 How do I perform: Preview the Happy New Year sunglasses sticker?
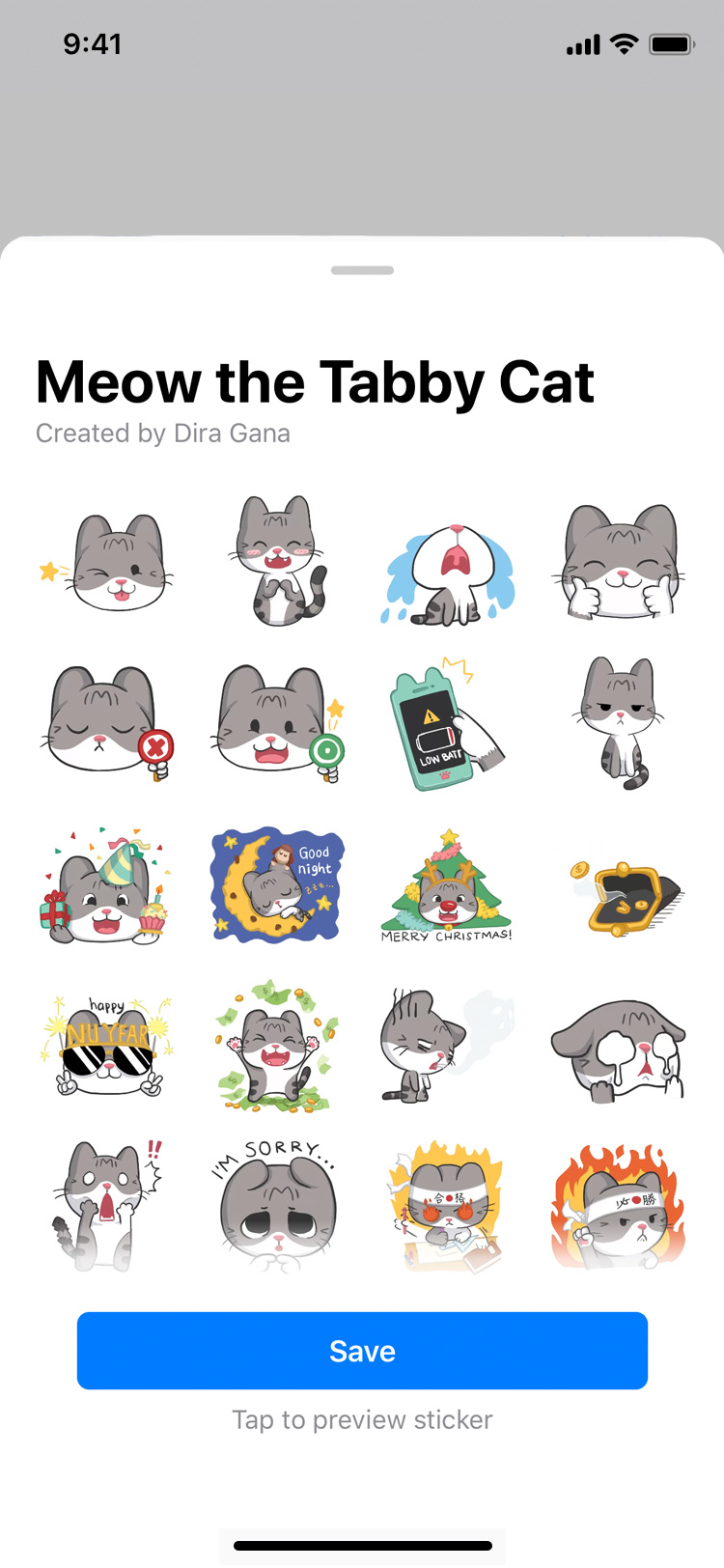point(108,1047)
